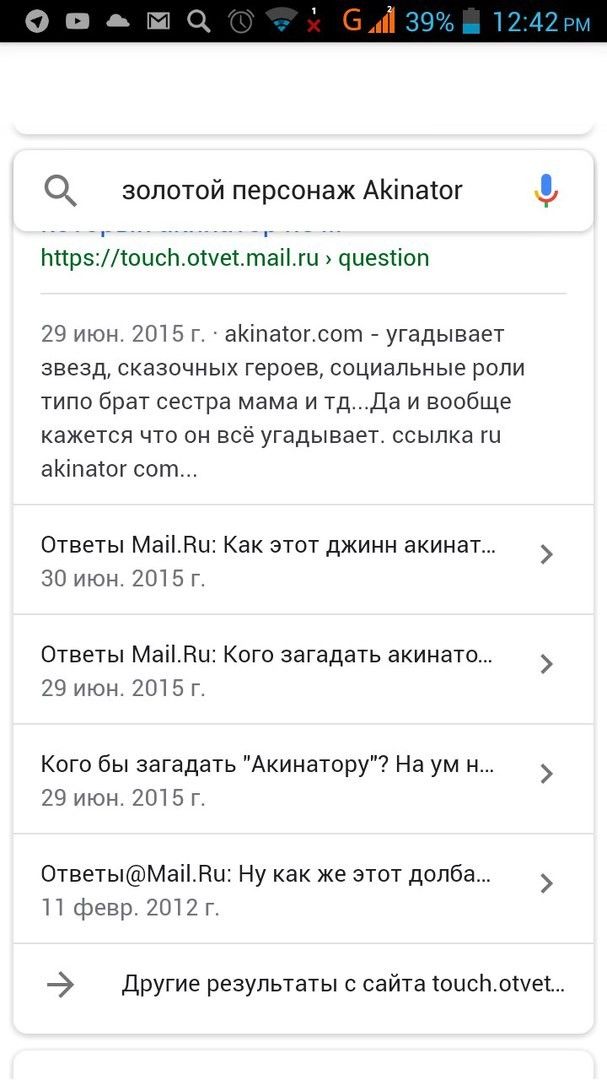Open result 'Кого загадать акинато…'
607x1080 pixels.
303,669
